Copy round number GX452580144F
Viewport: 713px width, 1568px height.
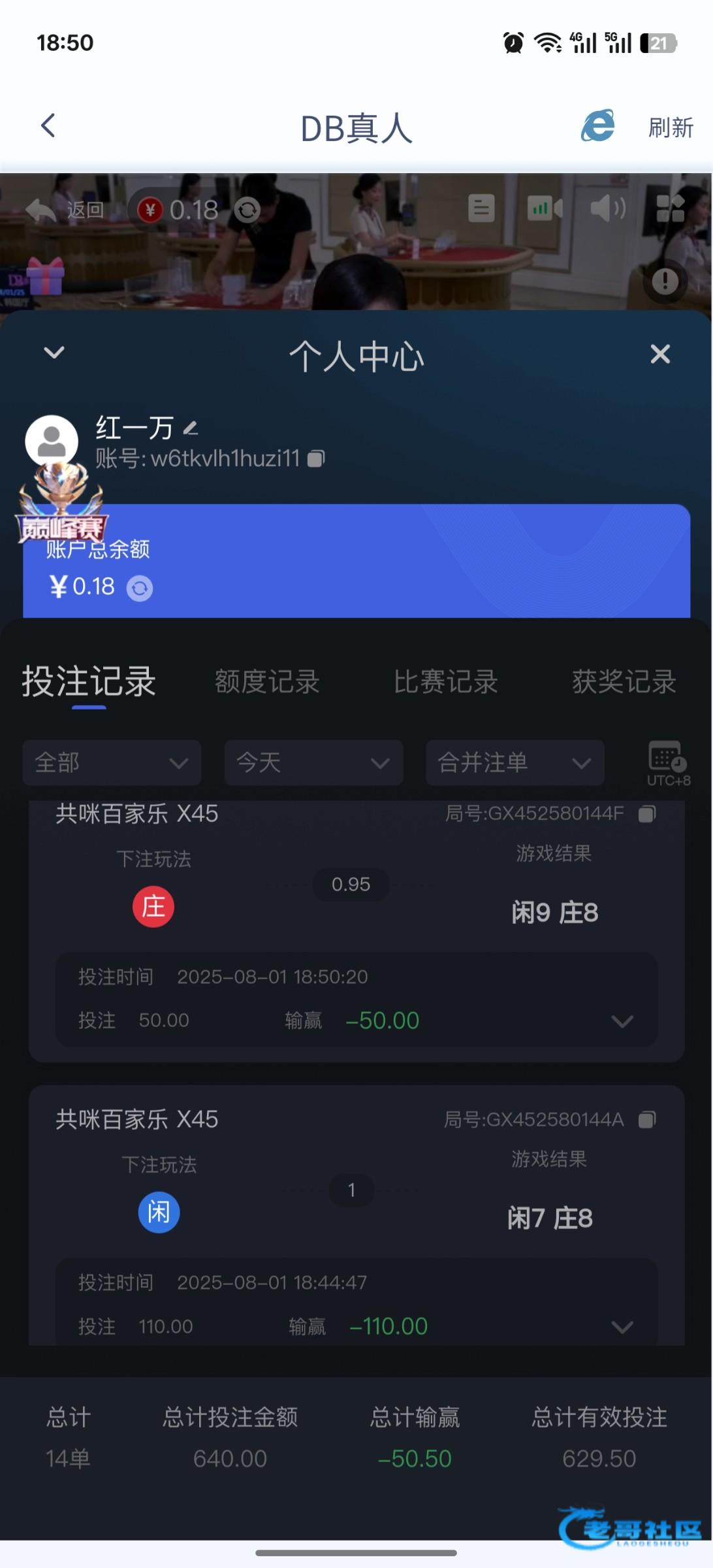coord(647,814)
